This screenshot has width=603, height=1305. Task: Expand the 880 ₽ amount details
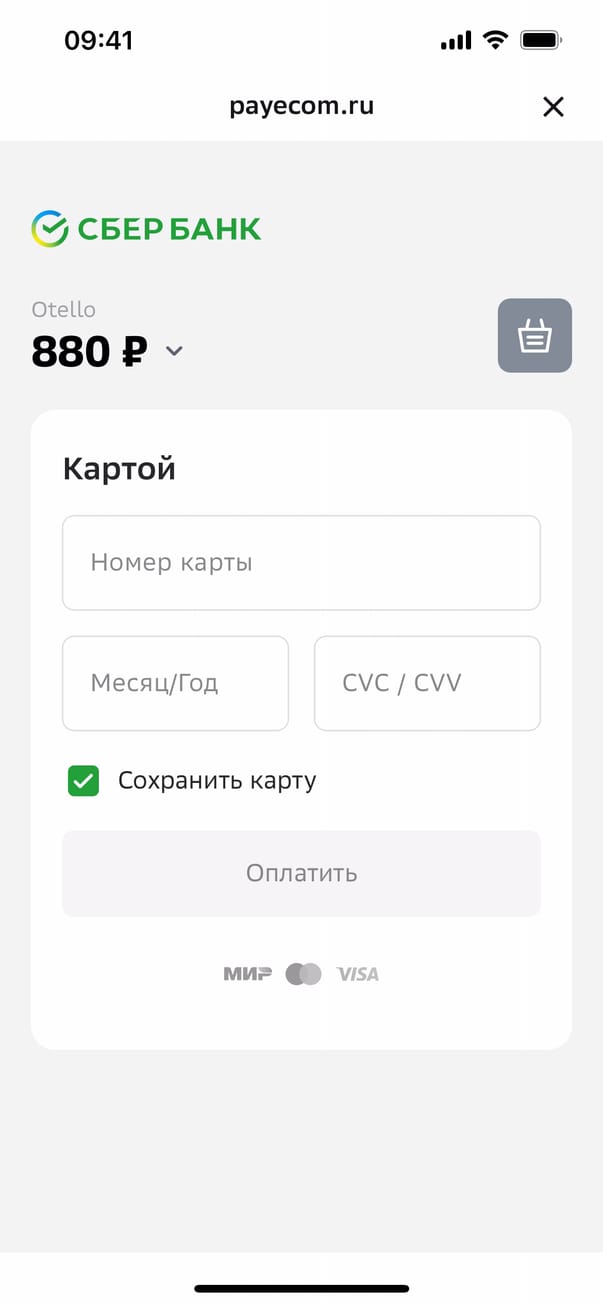click(175, 351)
